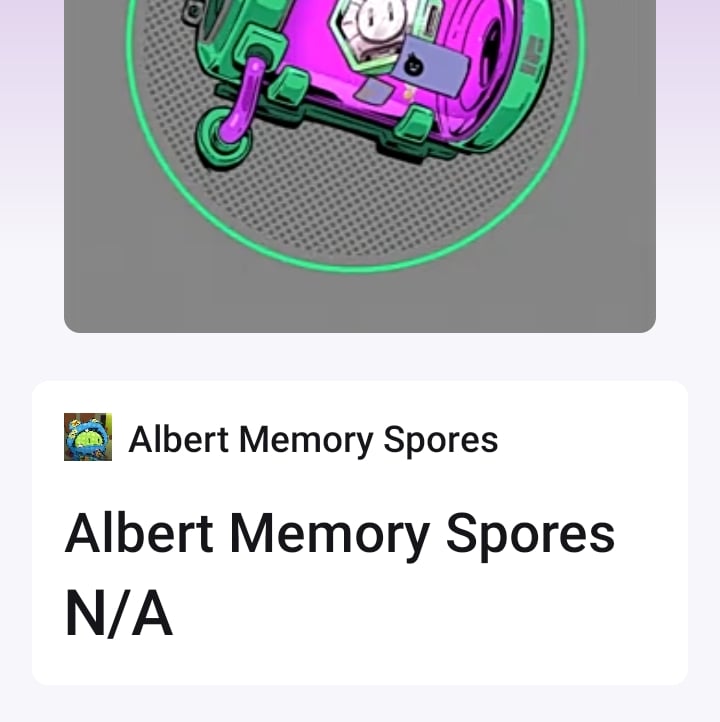Open the Albert Memory Spores collection row with avatar
This screenshot has width=720, height=722.
(x=282, y=439)
